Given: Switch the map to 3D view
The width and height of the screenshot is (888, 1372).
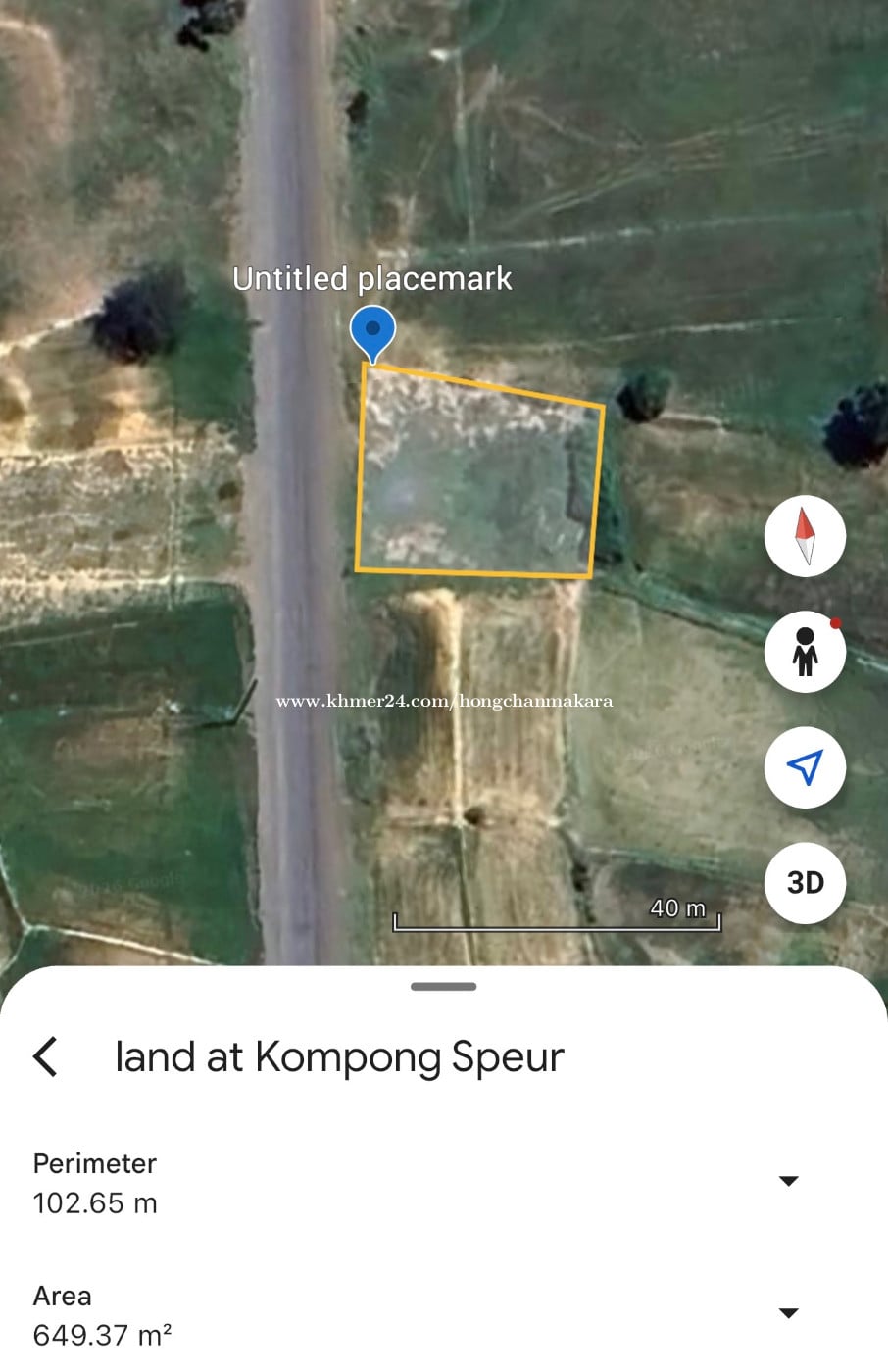Looking at the screenshot, I should 805,883.
